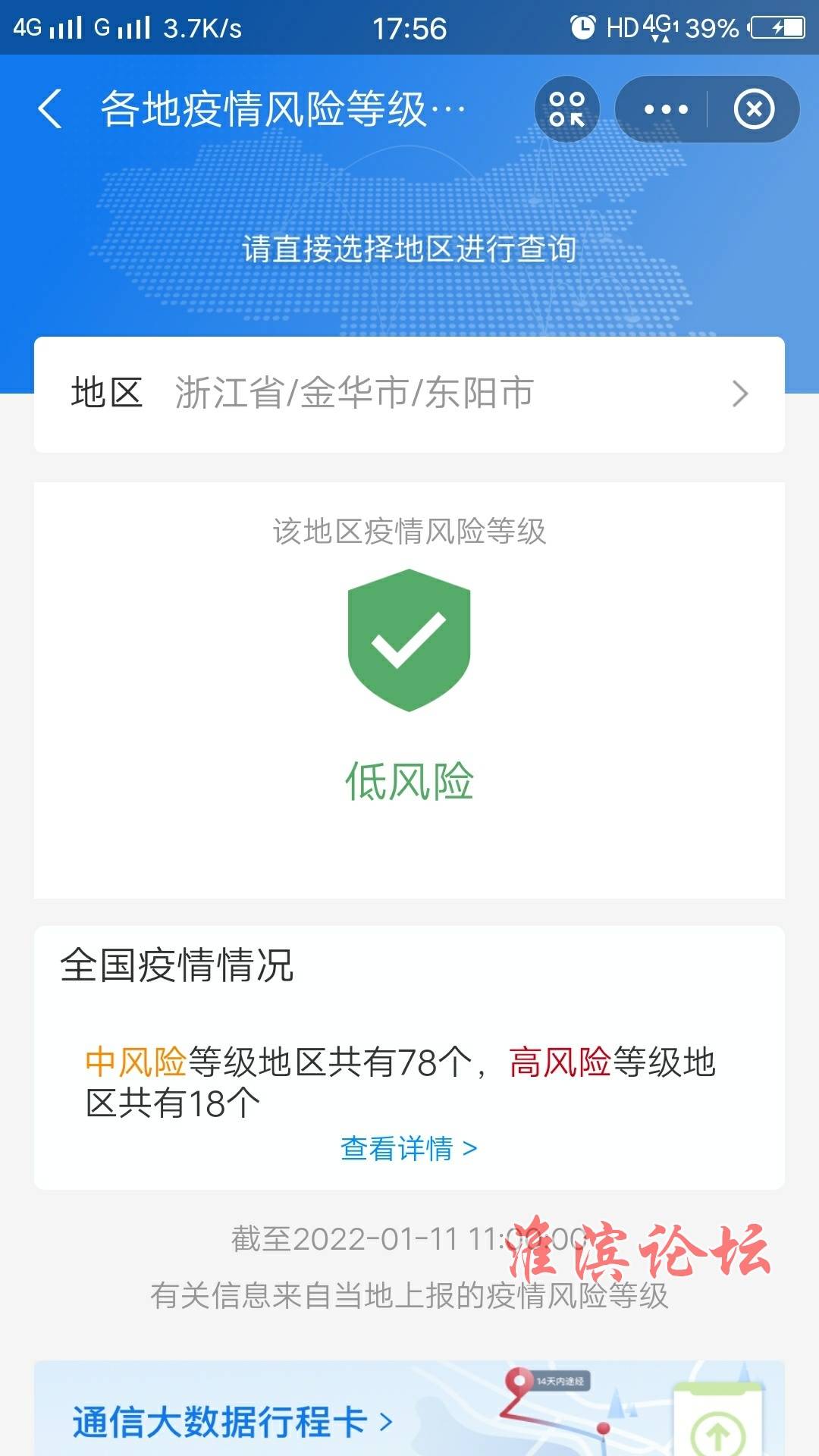Open the mini-program switcher icon

coord(567,109)
